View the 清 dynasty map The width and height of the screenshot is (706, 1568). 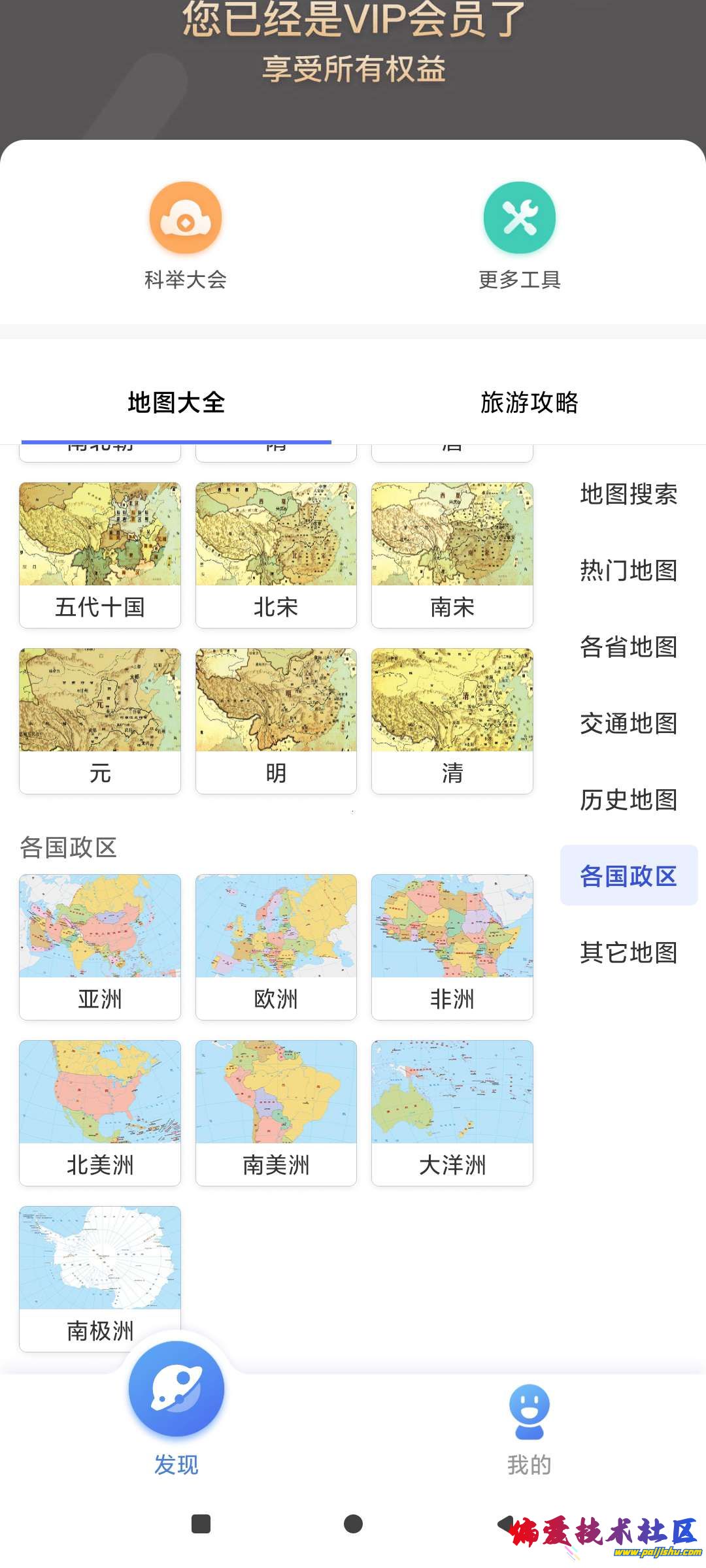tap(452, 721)
